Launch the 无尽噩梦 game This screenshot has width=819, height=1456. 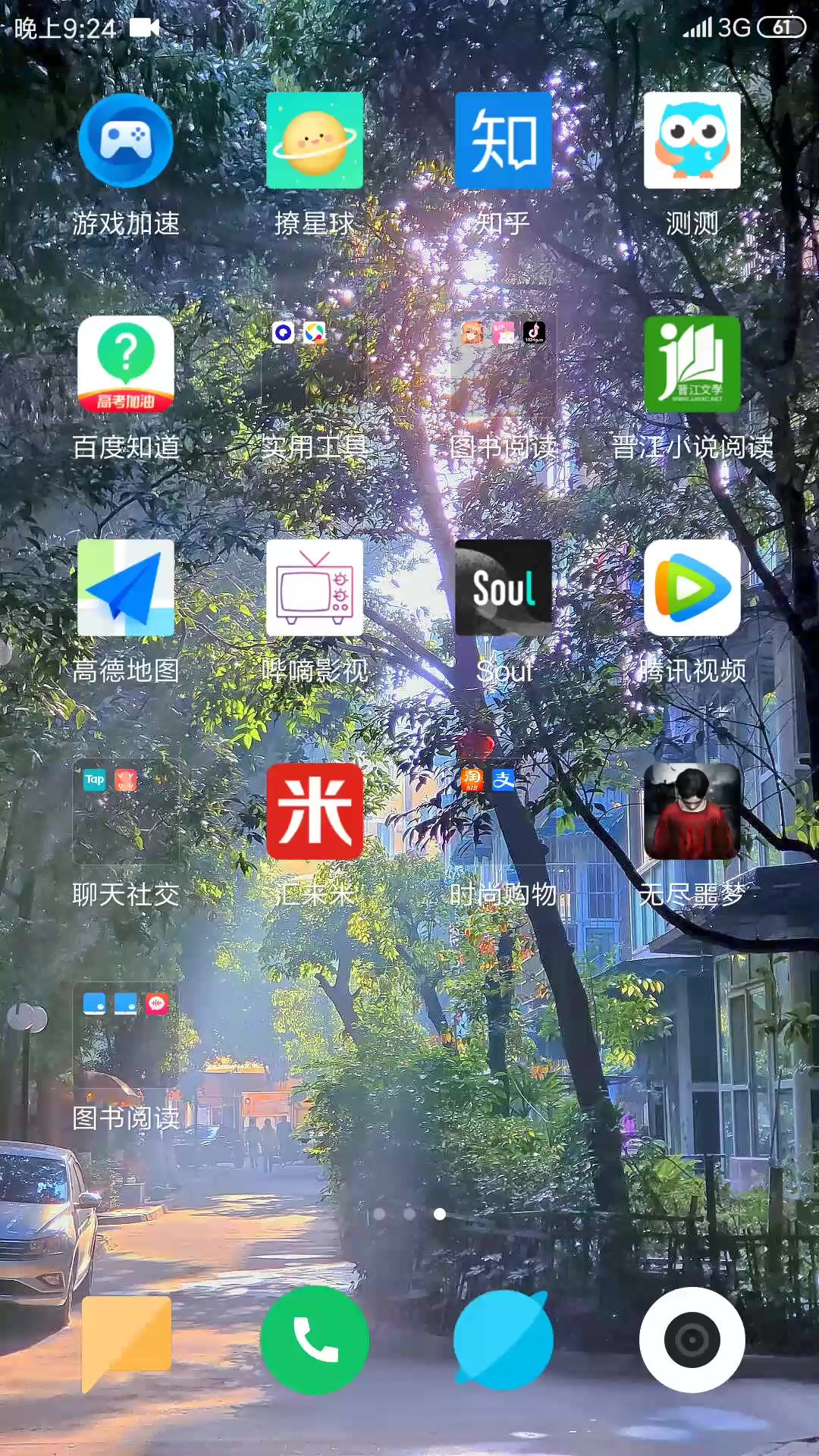(692, 812)
